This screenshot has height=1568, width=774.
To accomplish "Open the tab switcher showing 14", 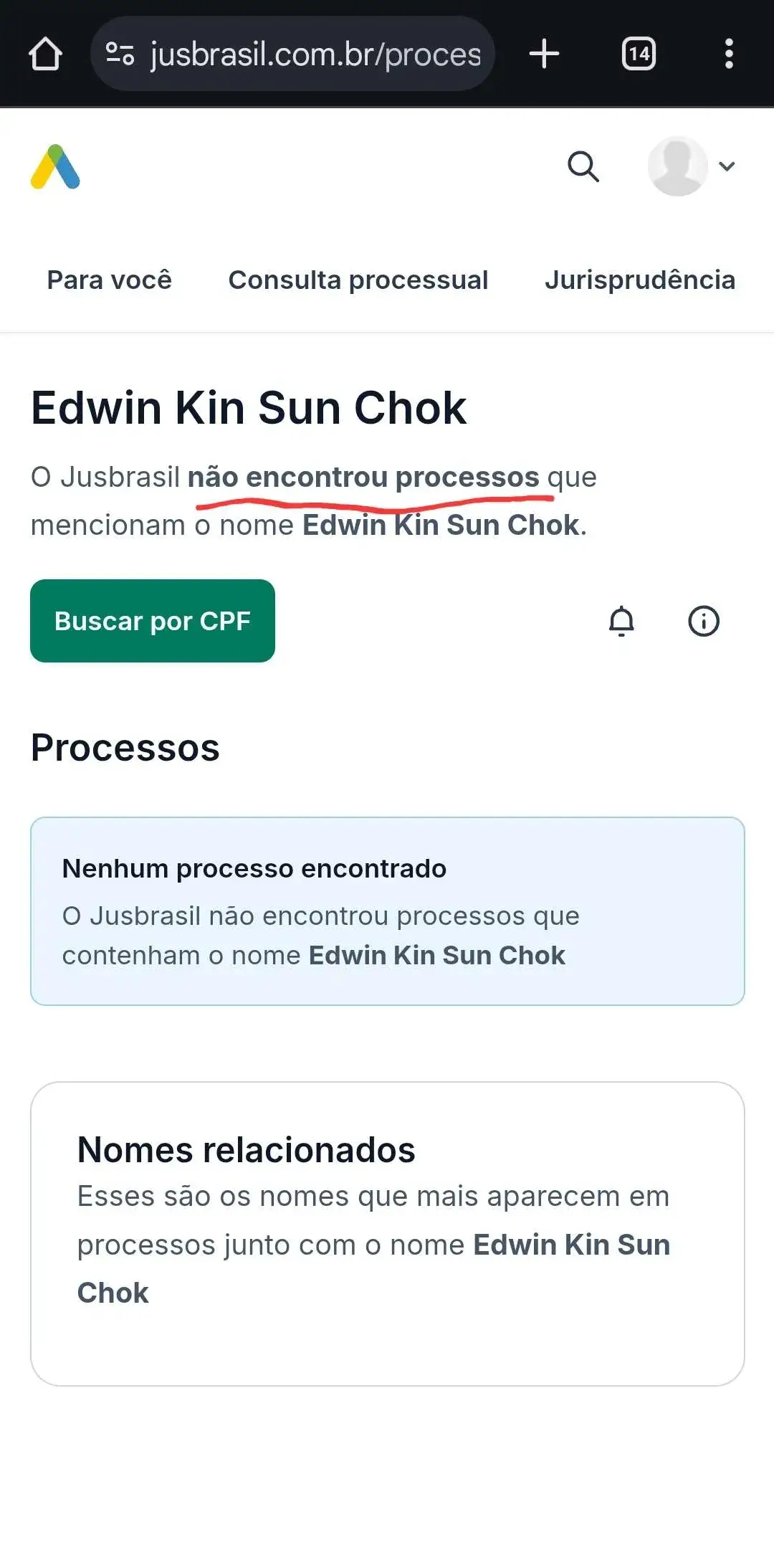I will pyautogui.click(x=639, y=54).
